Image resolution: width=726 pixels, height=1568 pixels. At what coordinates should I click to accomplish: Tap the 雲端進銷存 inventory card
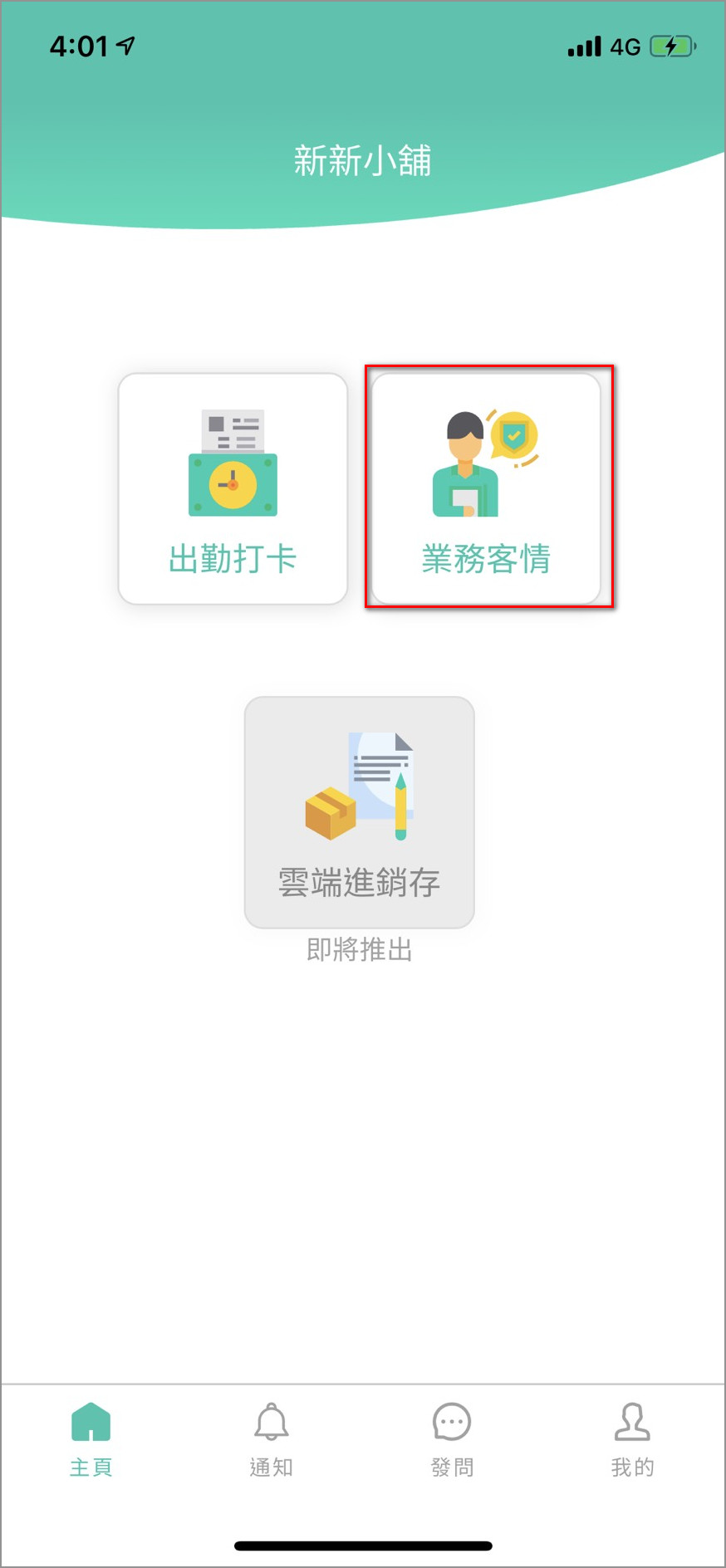click(359, 812)
